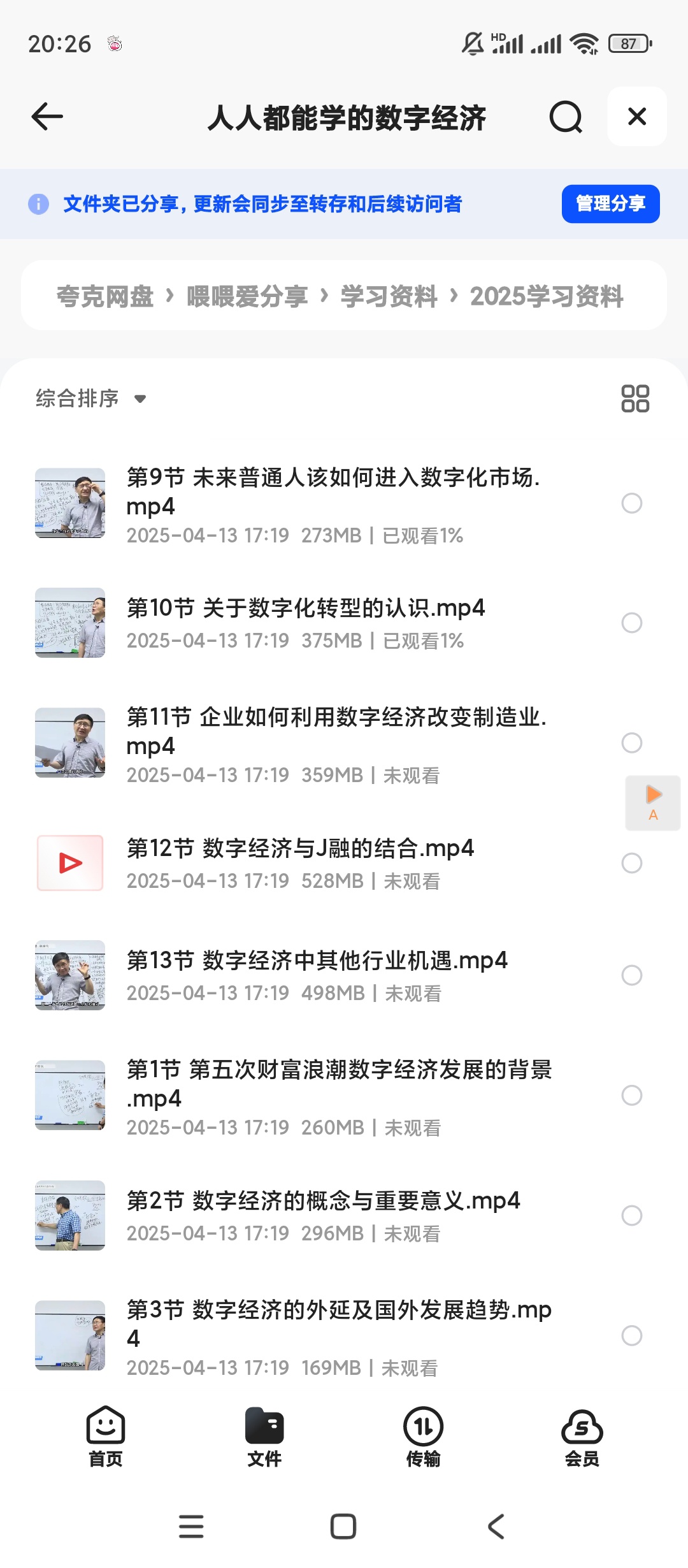
Task: Open 学习资料 folder from breadcrumb
Action: coord(389,296)
